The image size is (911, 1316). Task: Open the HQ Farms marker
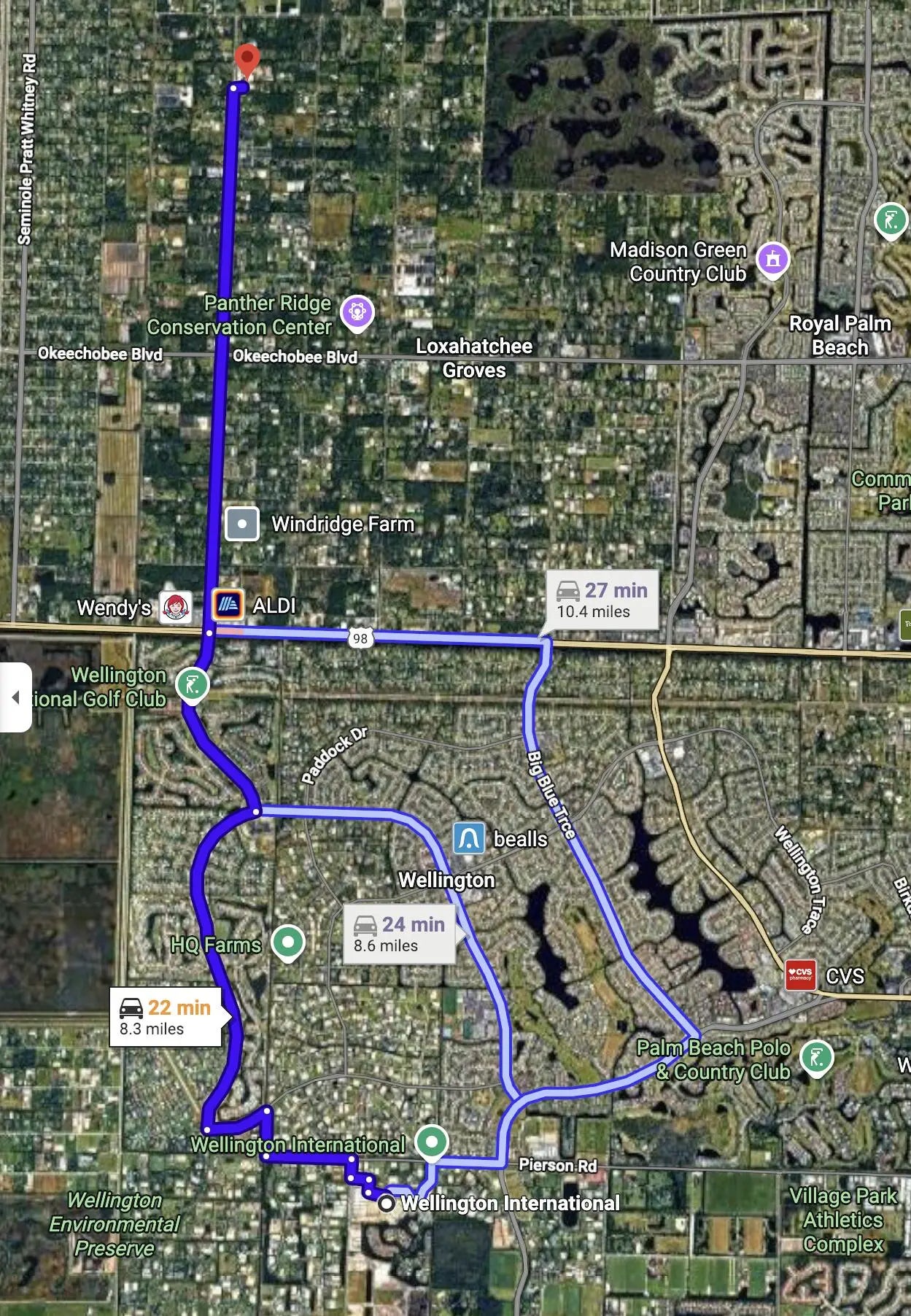click(x=287, y=942)
